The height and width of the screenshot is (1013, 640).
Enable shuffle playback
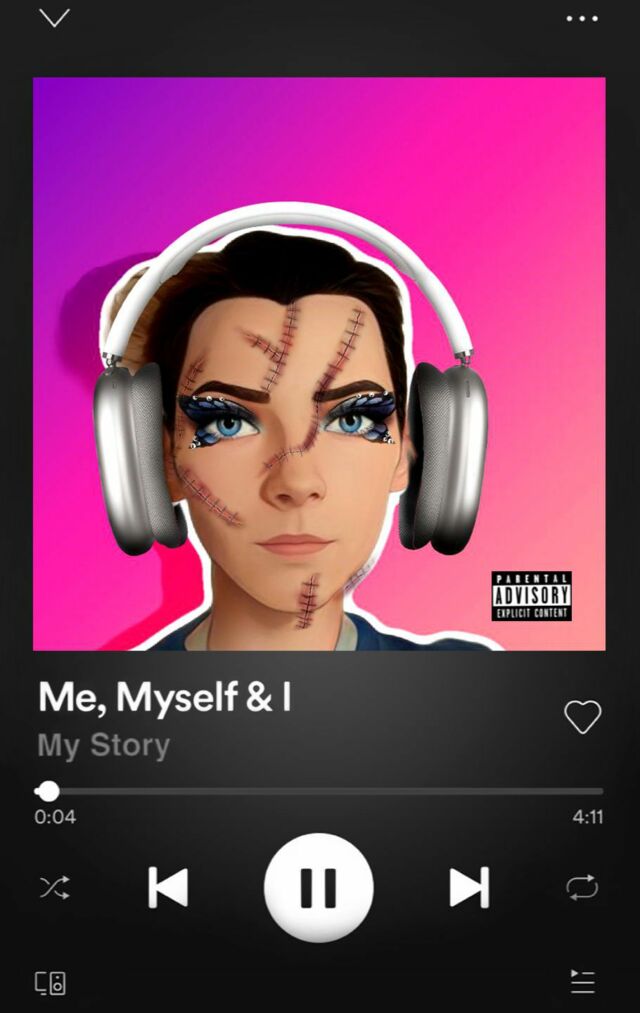54,887
